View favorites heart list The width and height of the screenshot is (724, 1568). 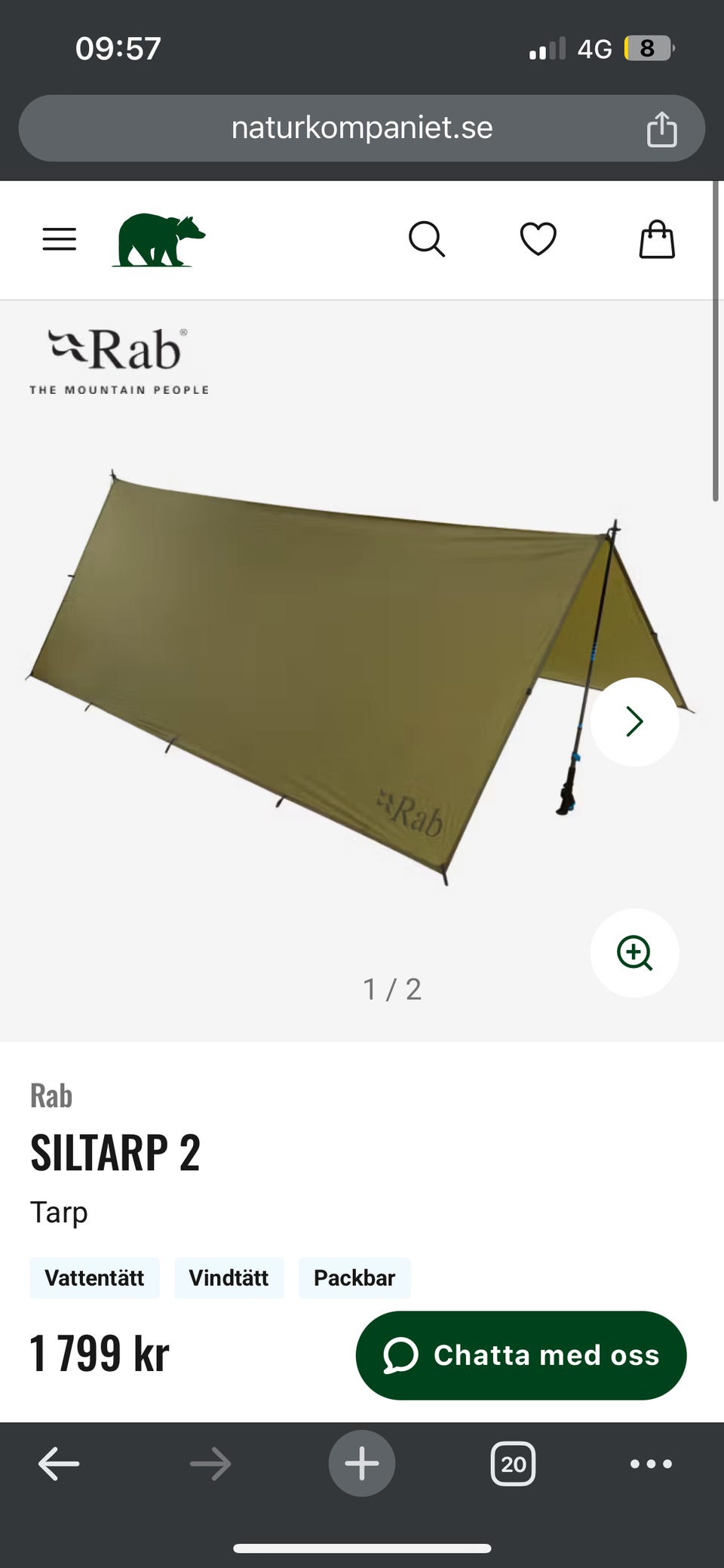coord(538,239)
